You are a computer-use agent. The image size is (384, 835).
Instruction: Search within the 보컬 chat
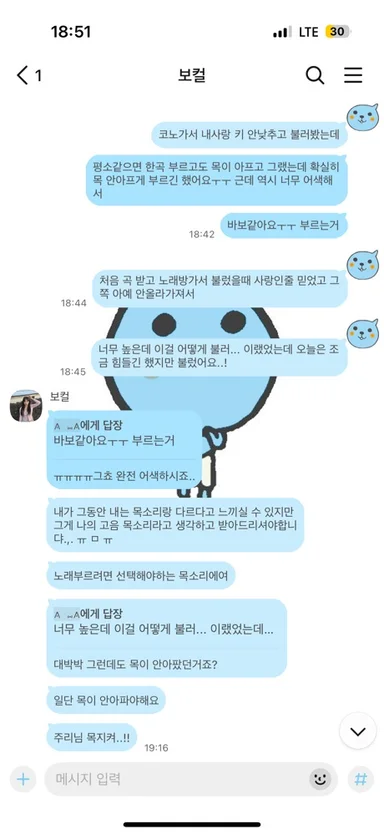[315, 75]
